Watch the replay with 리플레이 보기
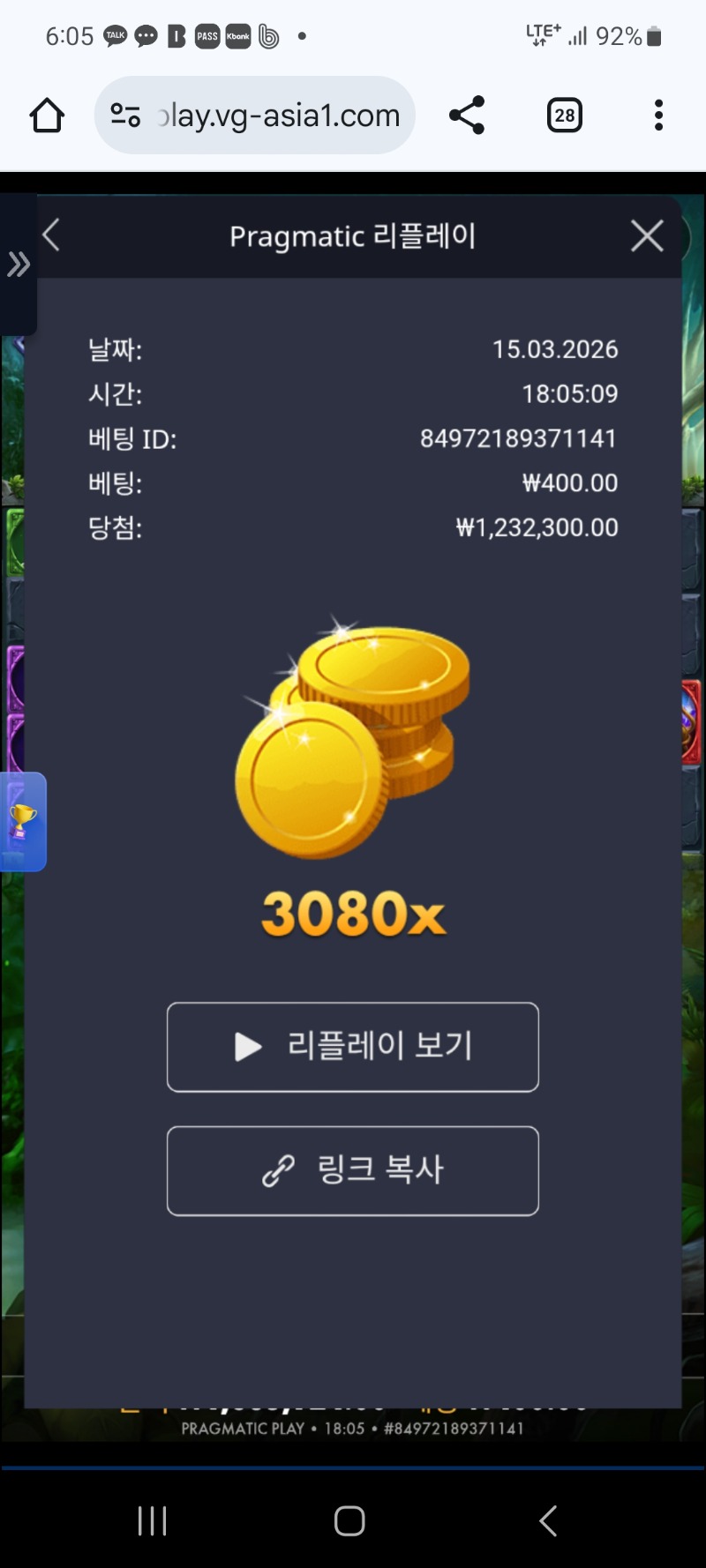The width and height of the screenshot is (706, 1568). (353, 1047)
